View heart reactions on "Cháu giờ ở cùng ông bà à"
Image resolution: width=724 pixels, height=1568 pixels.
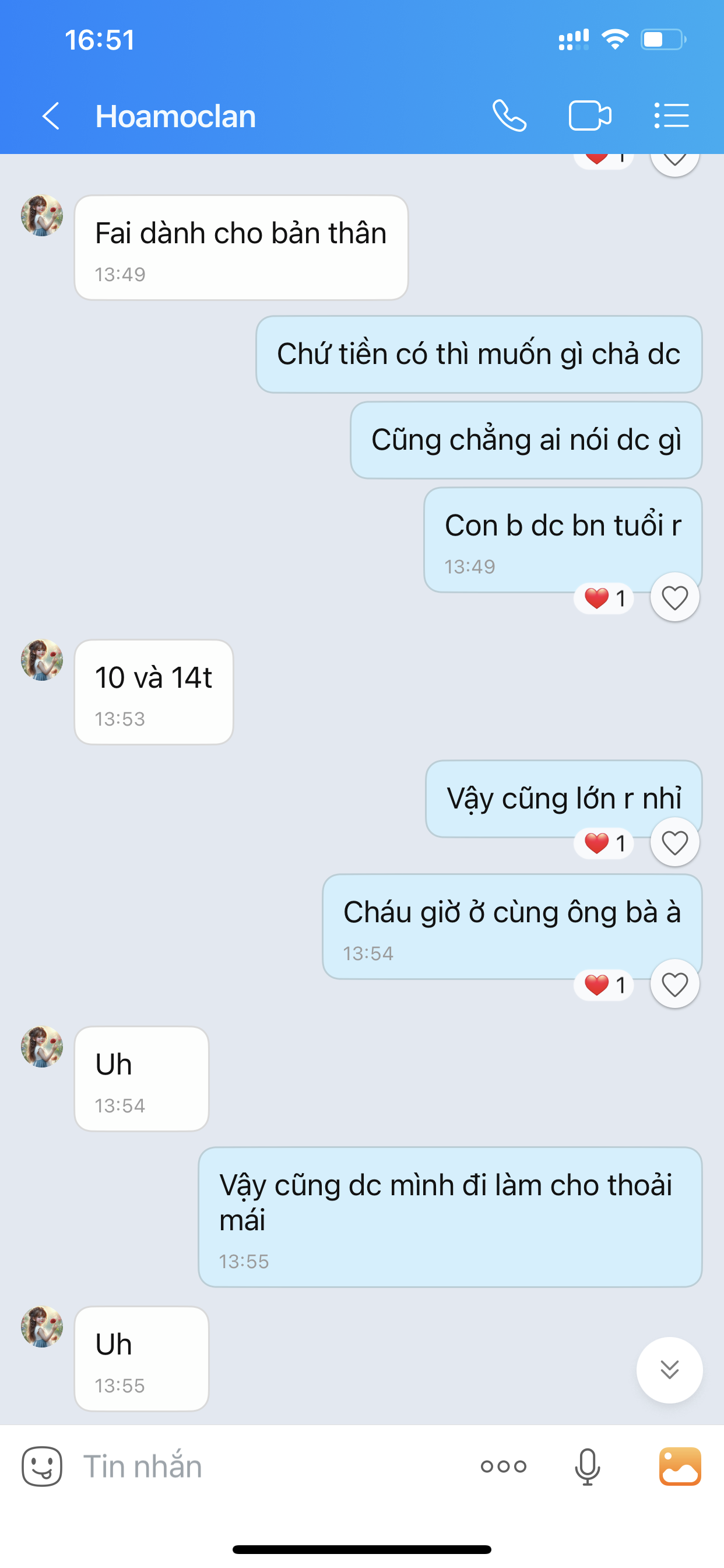coord(604,985)
